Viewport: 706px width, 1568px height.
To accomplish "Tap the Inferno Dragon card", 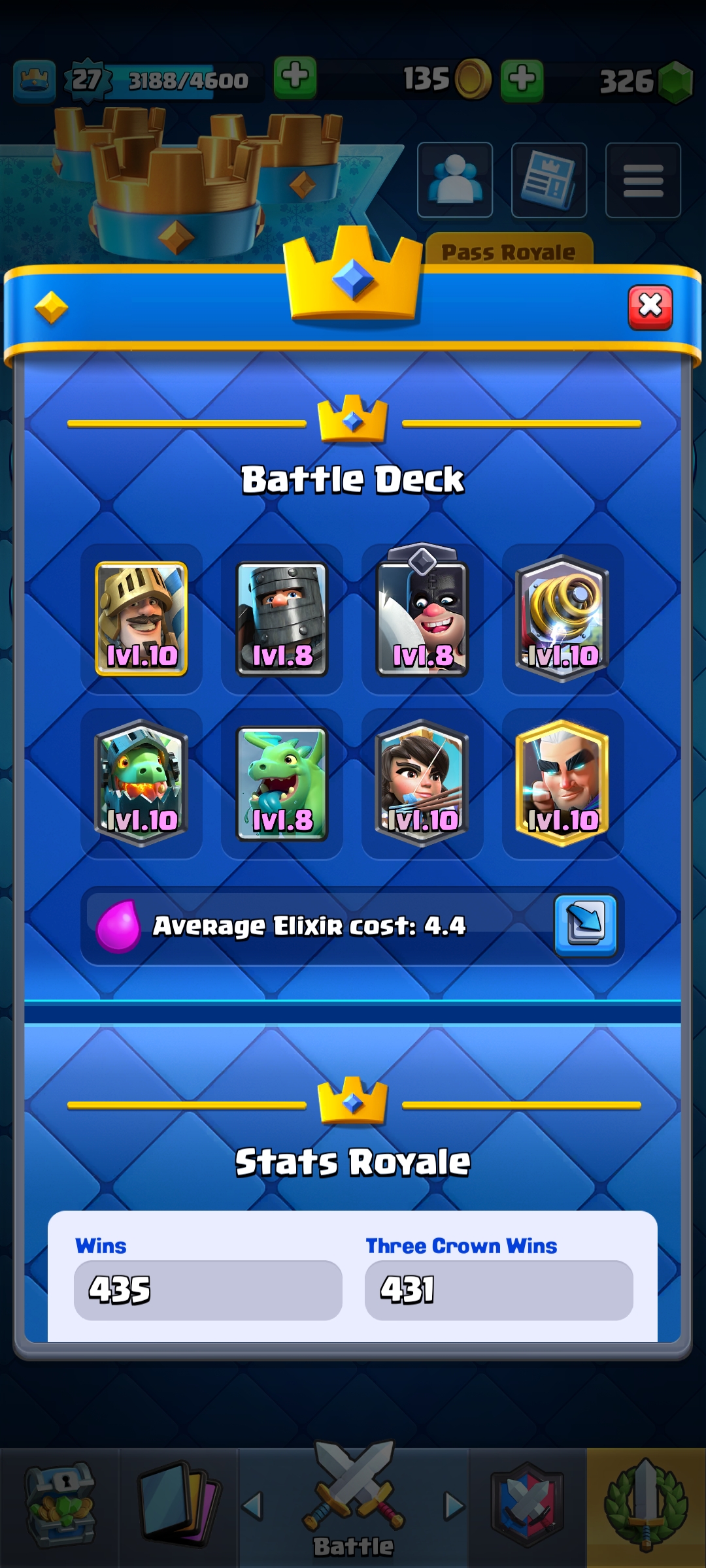I will click(141, 783).
